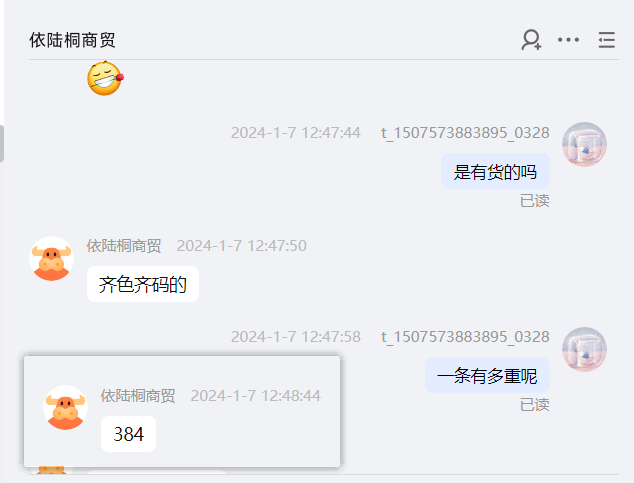This screenshot has height=483, width=634.
Task: Open 依陆桐商贸 avatar beside 齐色齐码的
Action: [x=51, y=259]
